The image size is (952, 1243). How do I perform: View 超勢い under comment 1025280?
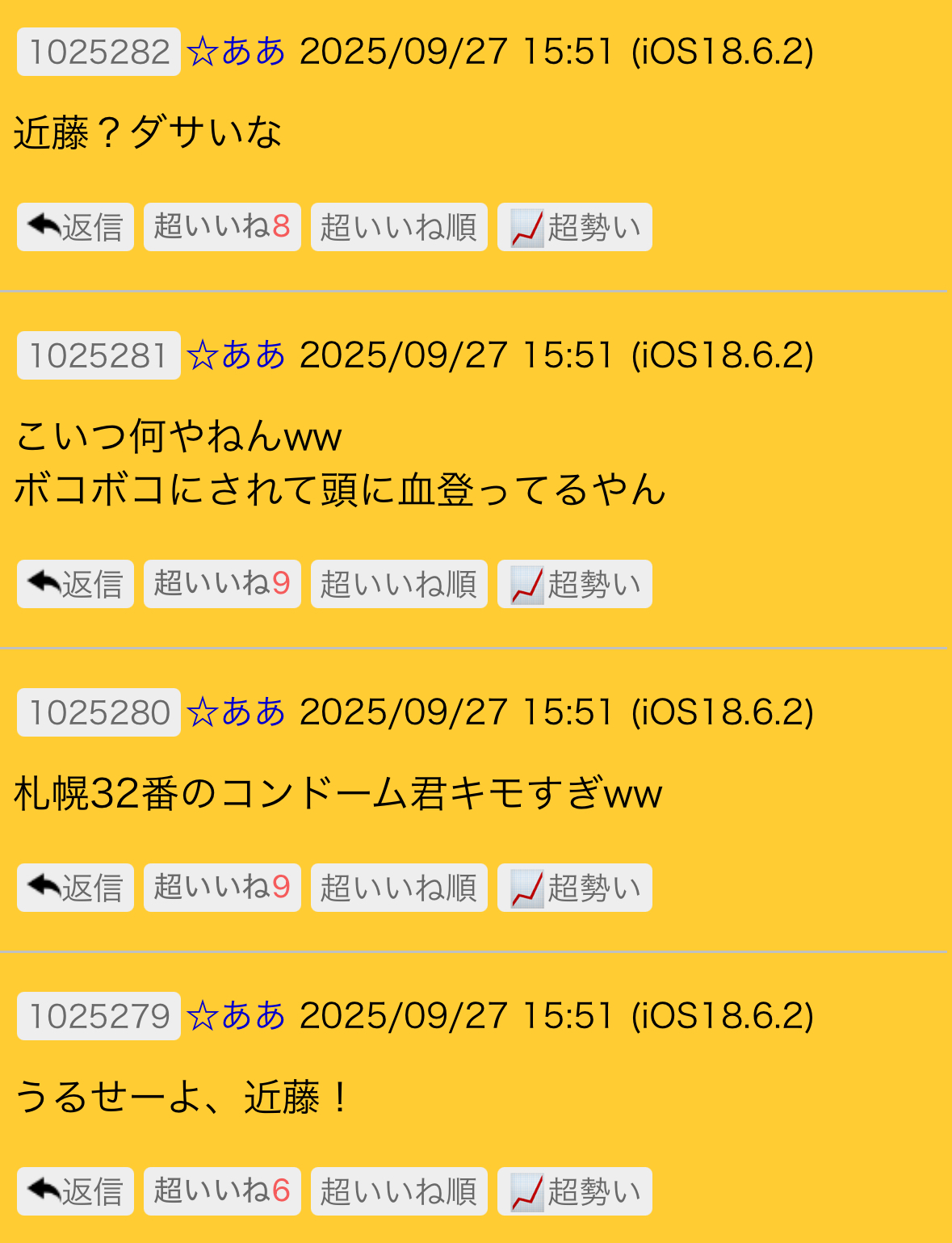(x=574, y=888)
